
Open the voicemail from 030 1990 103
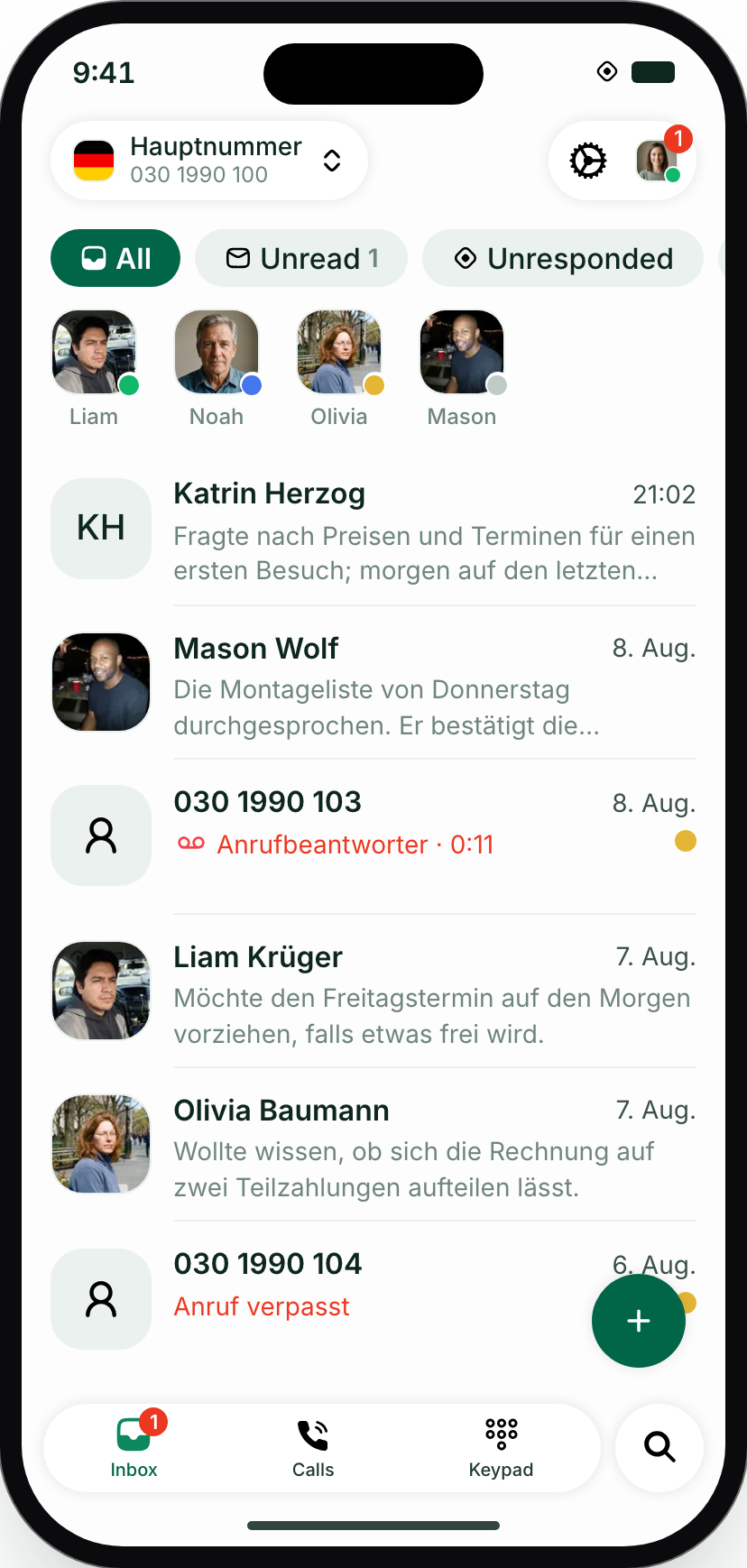pos(373,836)
